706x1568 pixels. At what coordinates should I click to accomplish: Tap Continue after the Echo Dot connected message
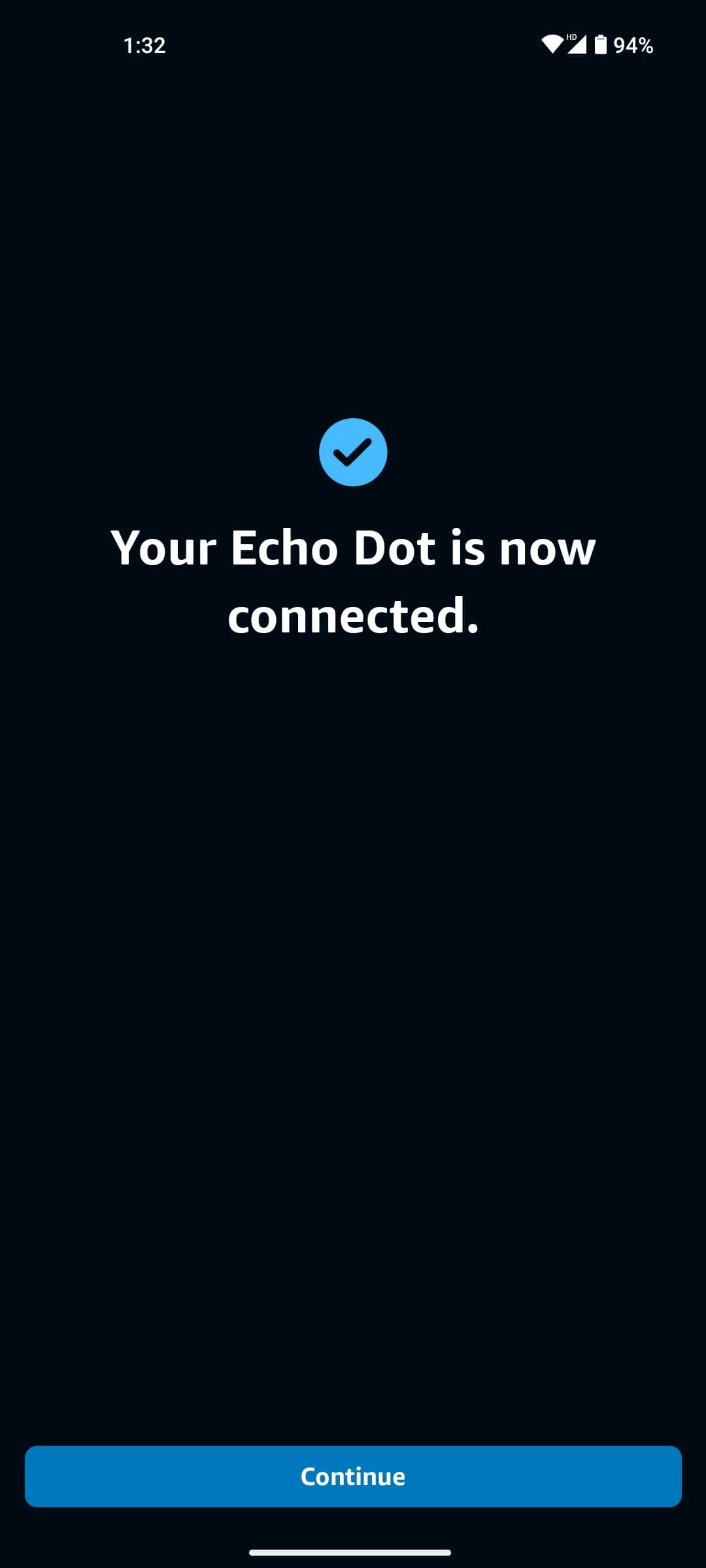353,1477
